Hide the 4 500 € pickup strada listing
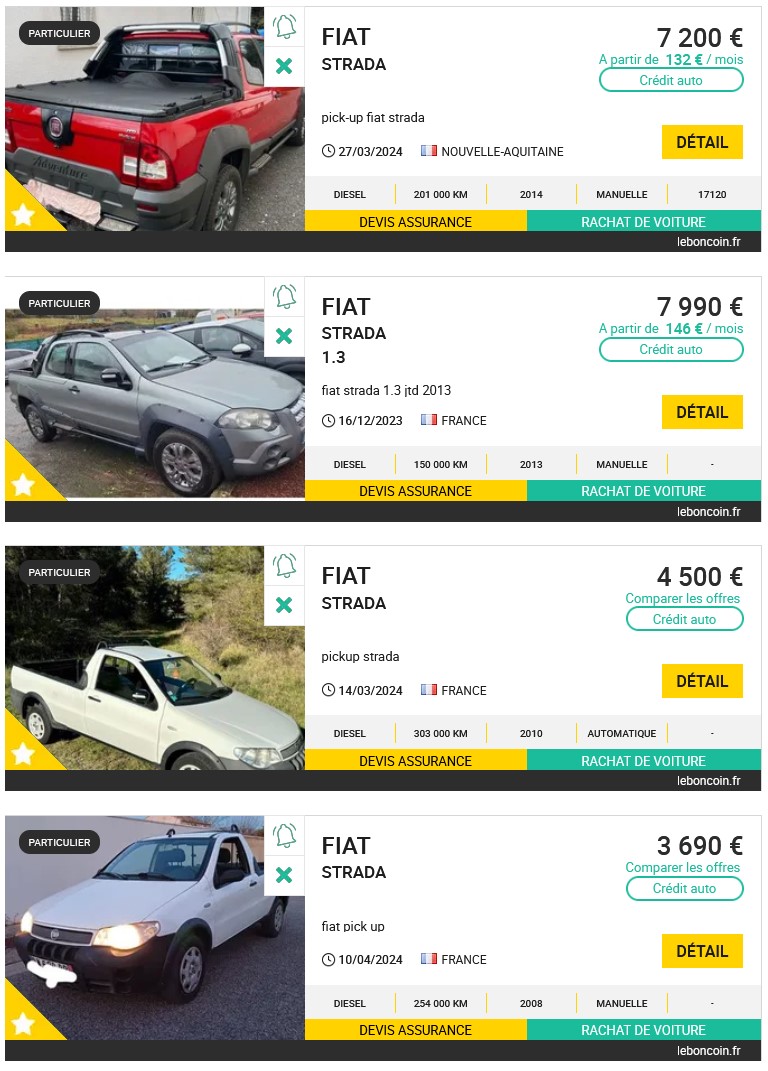The image size is (768, 1071). [x=284, y=605]
